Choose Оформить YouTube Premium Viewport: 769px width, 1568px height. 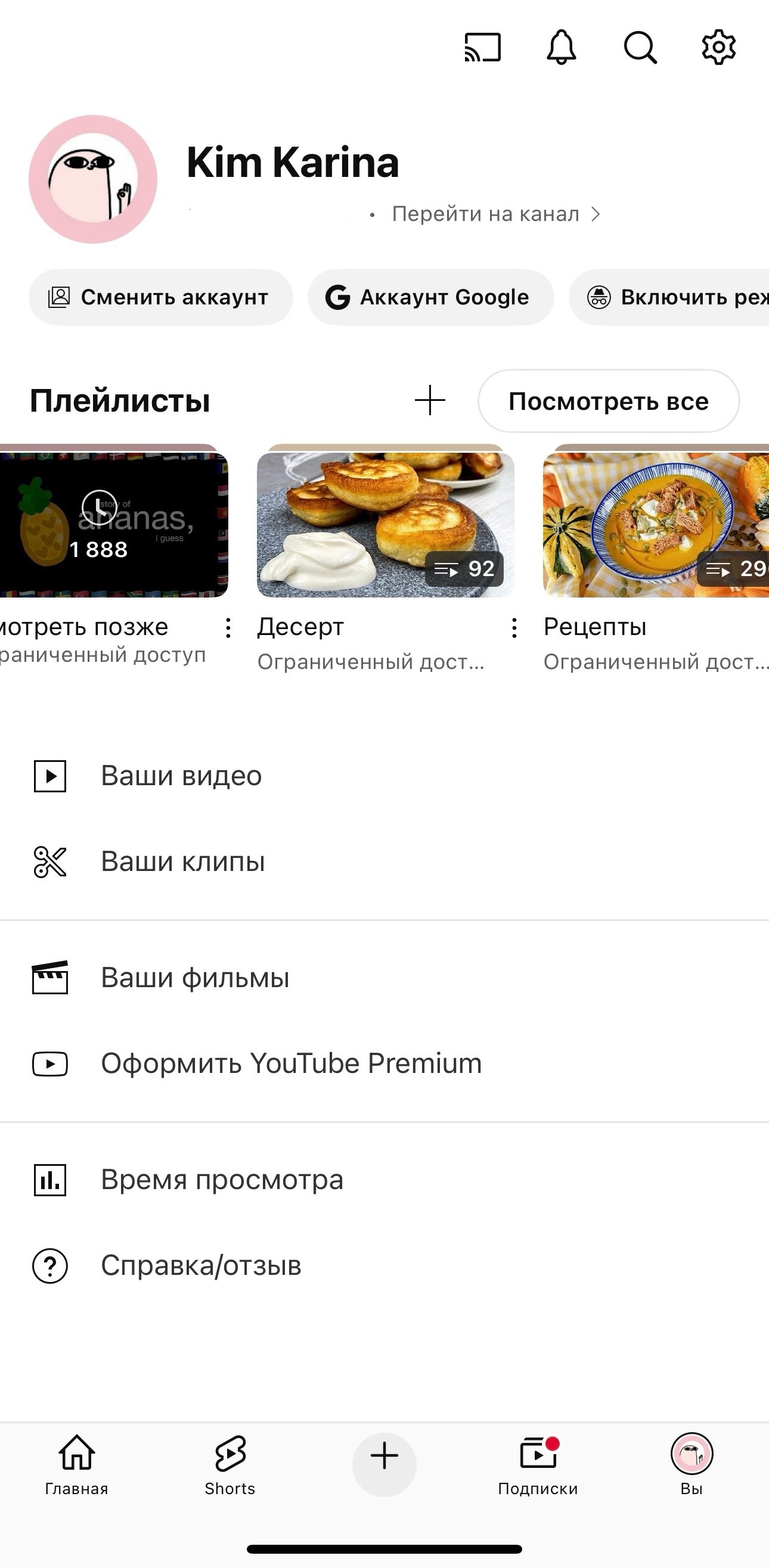click(x=291, y=1064)
